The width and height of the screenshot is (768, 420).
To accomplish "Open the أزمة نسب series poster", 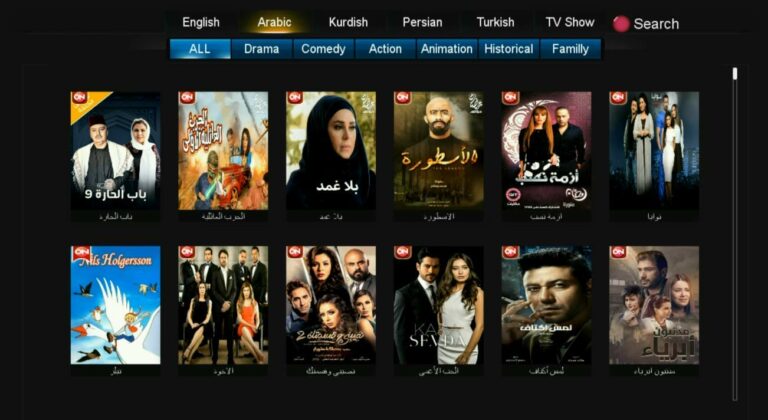I will pos(546,150).
